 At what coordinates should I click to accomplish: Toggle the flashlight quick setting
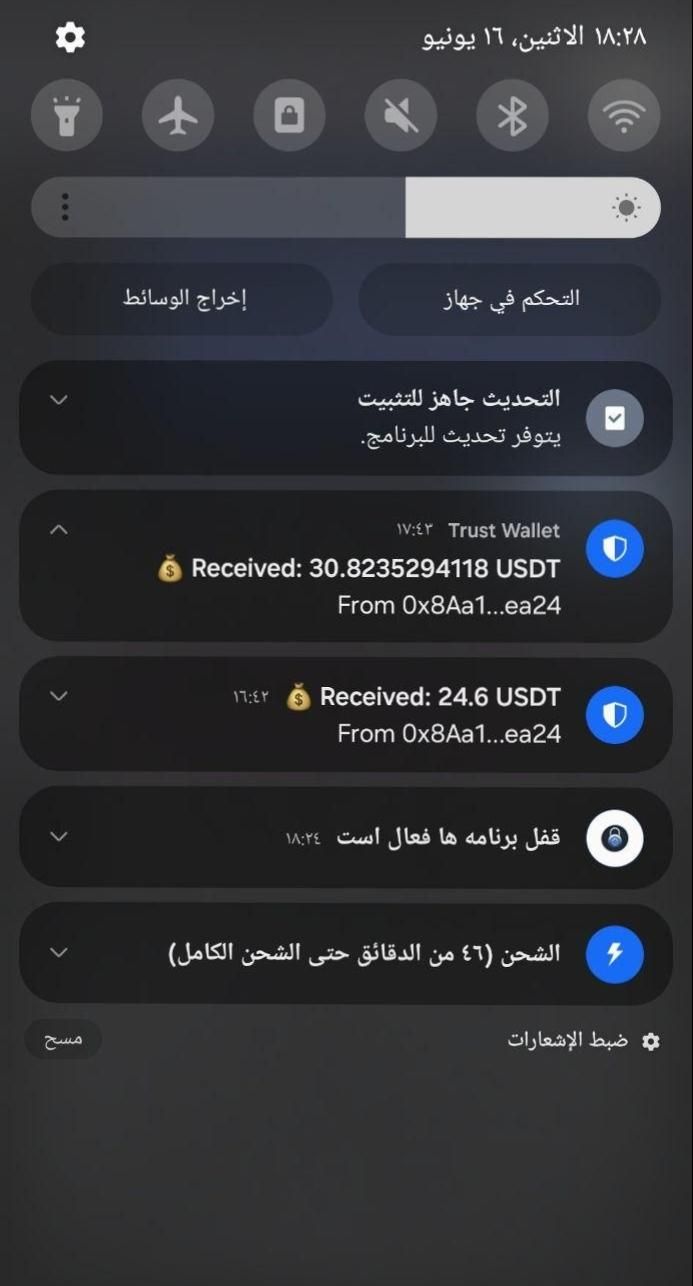click(x=67, y=116)
